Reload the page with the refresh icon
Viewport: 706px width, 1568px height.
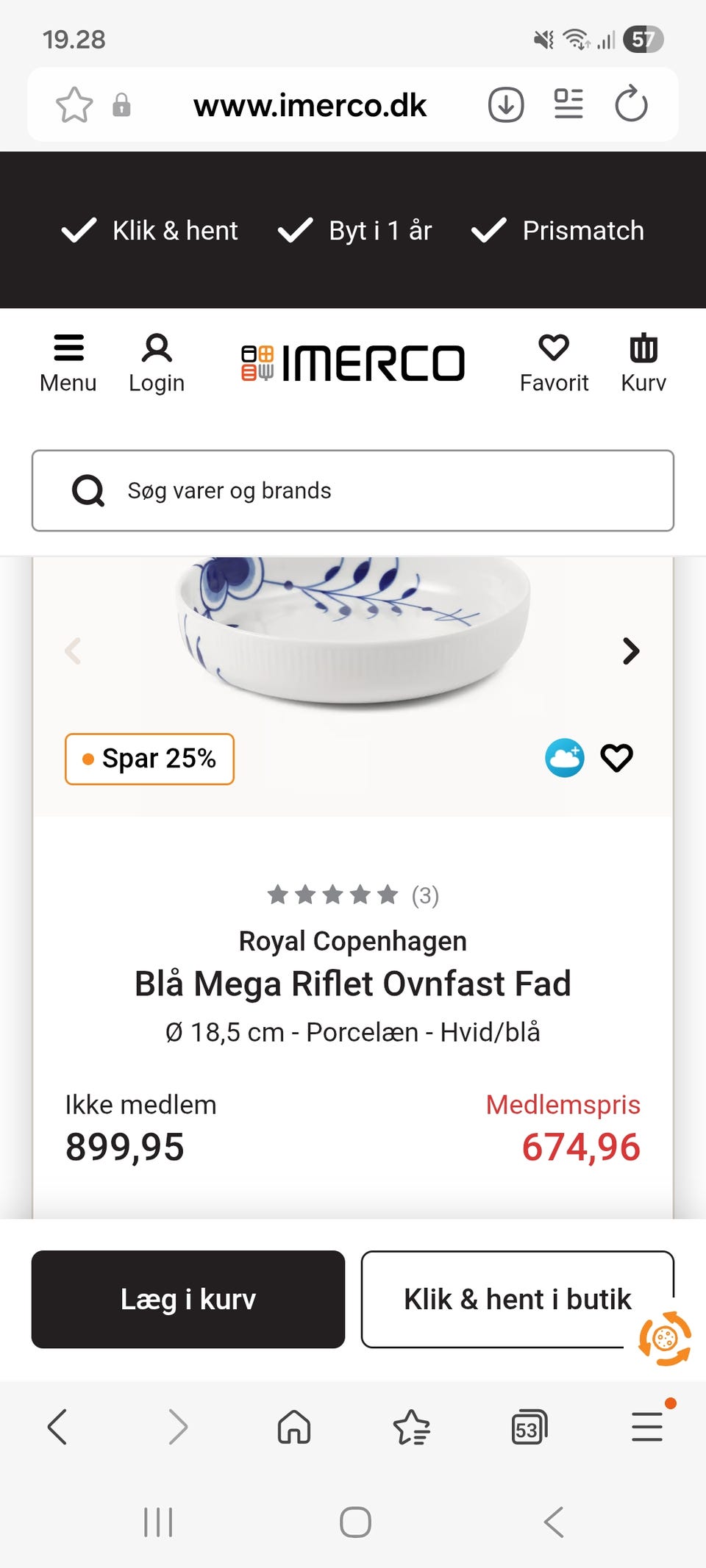pos(631,104)
